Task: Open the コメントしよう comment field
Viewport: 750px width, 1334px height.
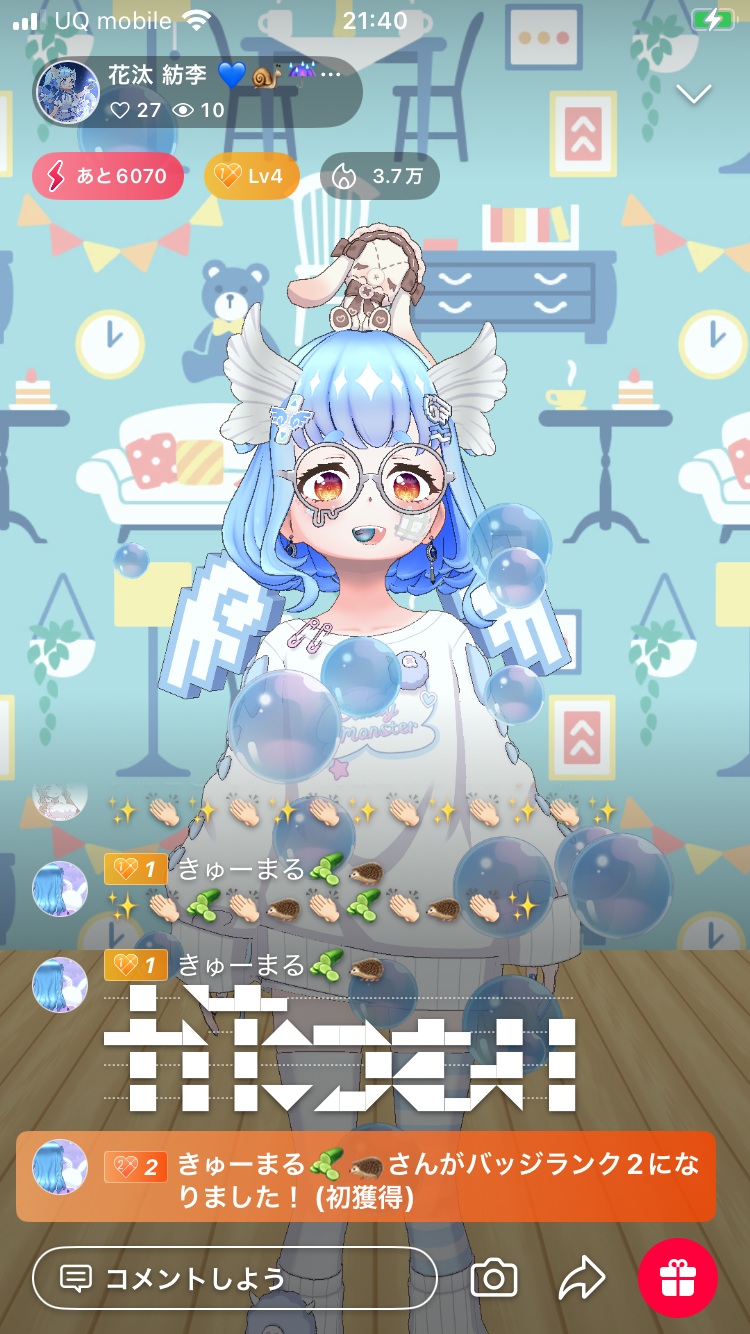Action: click(235, 1278)
